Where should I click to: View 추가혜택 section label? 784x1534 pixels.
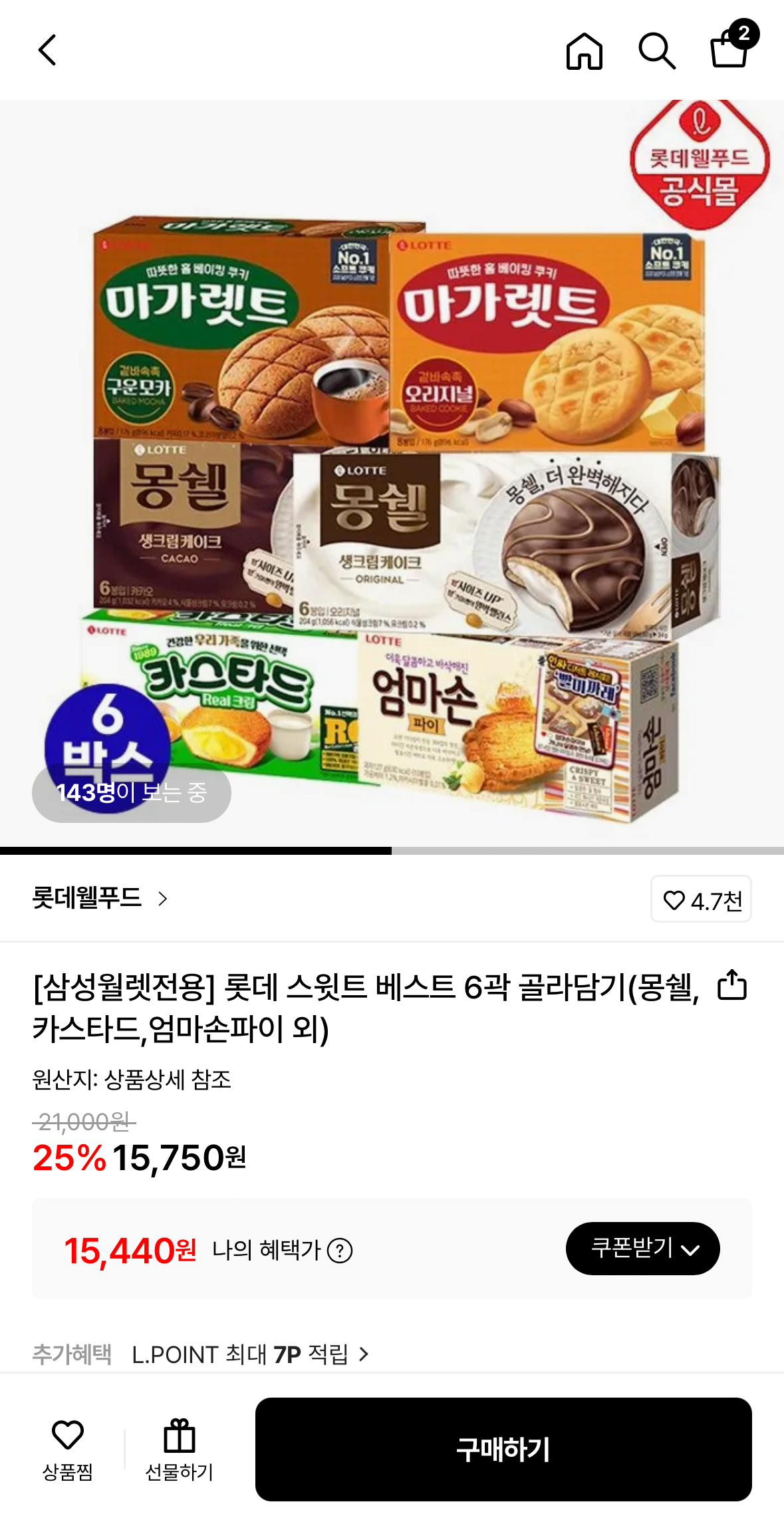71,1354
